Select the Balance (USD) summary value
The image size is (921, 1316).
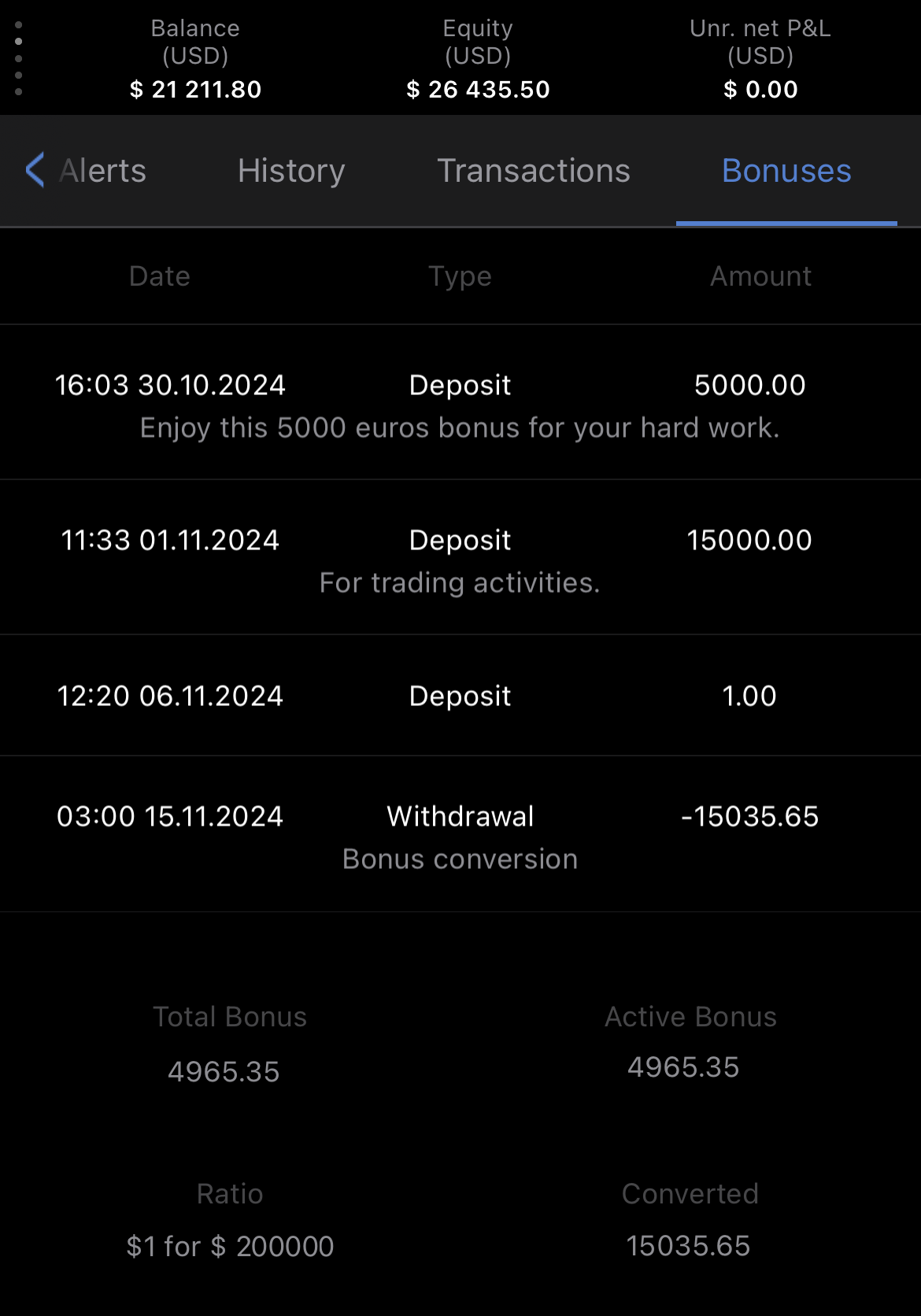[196, 89]
